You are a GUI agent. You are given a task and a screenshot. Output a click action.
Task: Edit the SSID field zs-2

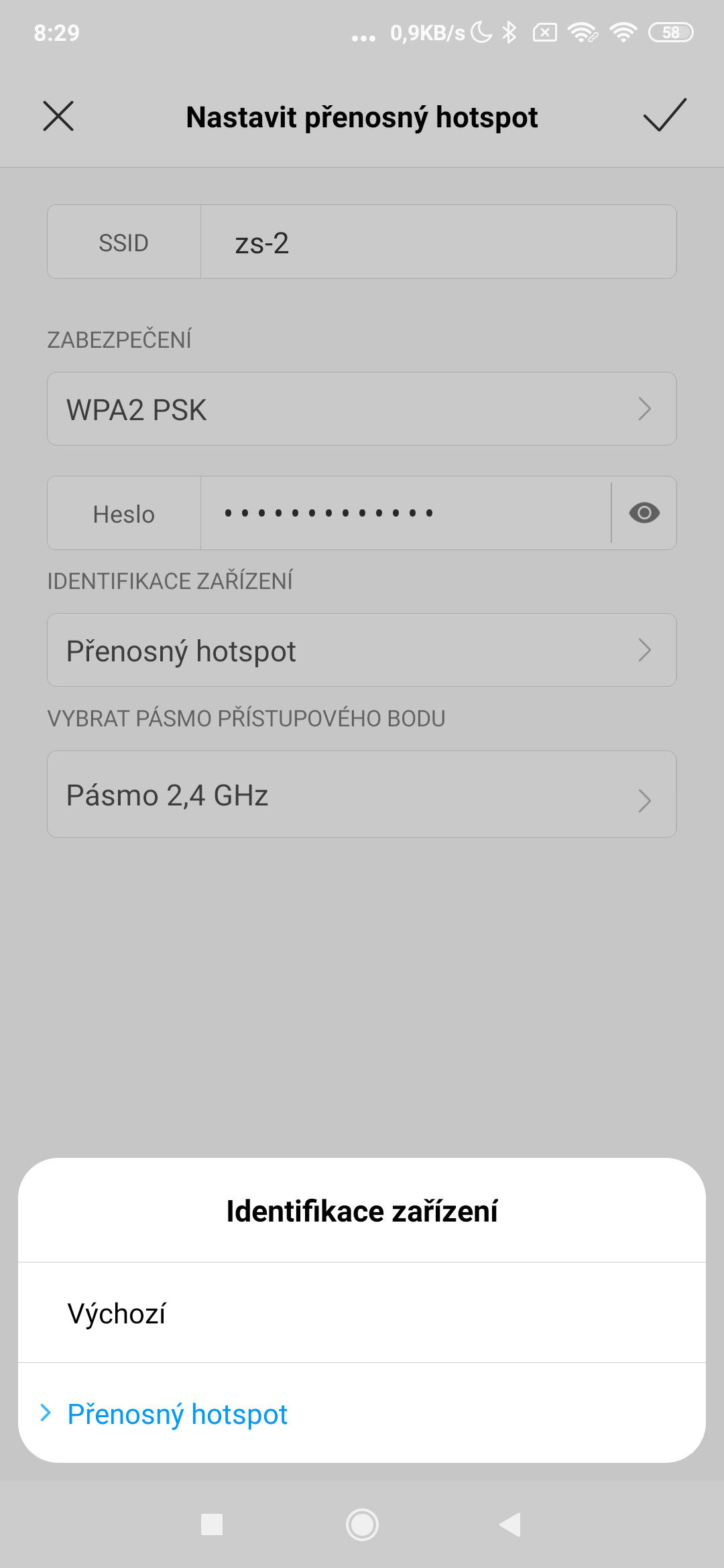pyautogui.click(x=437, y=243)
